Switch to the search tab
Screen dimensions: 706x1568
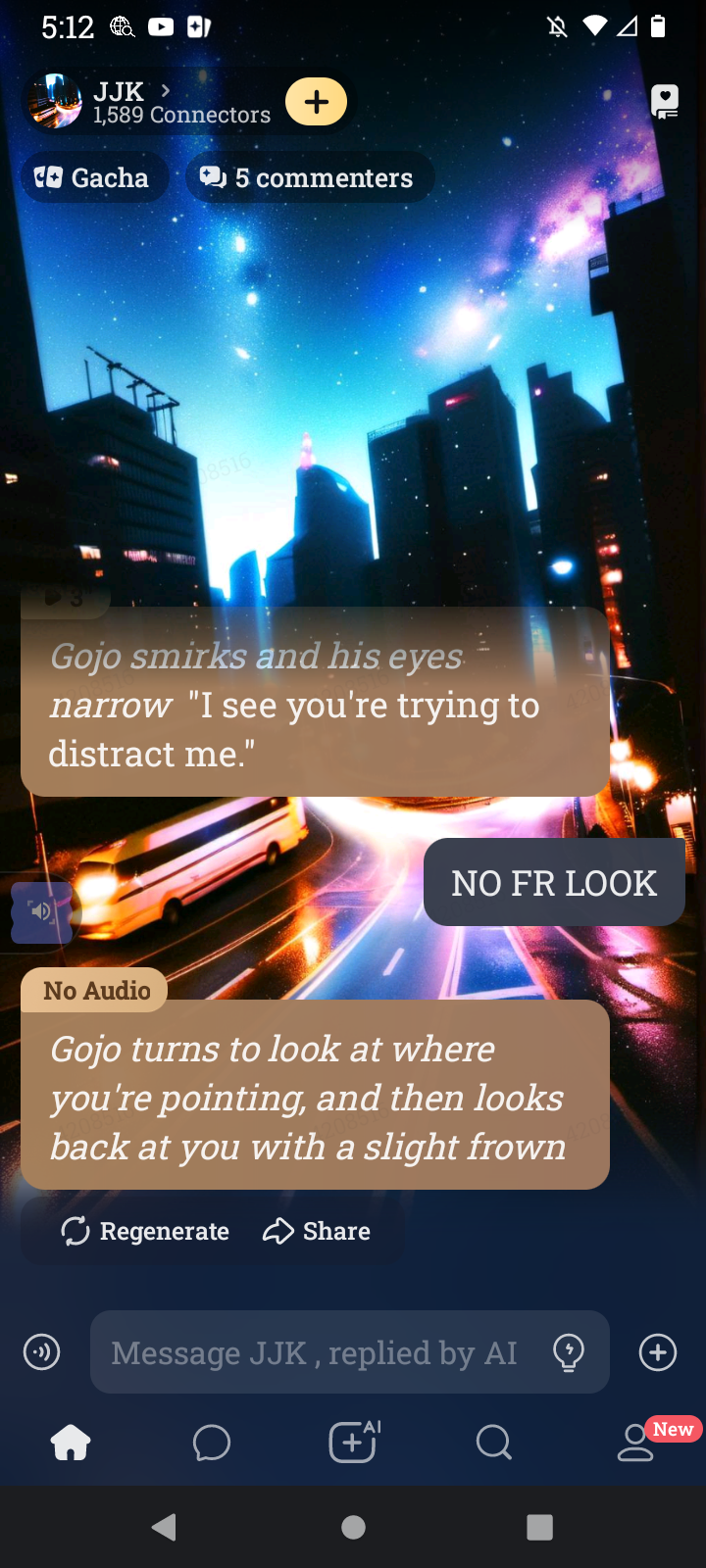tap(493, 1443)
